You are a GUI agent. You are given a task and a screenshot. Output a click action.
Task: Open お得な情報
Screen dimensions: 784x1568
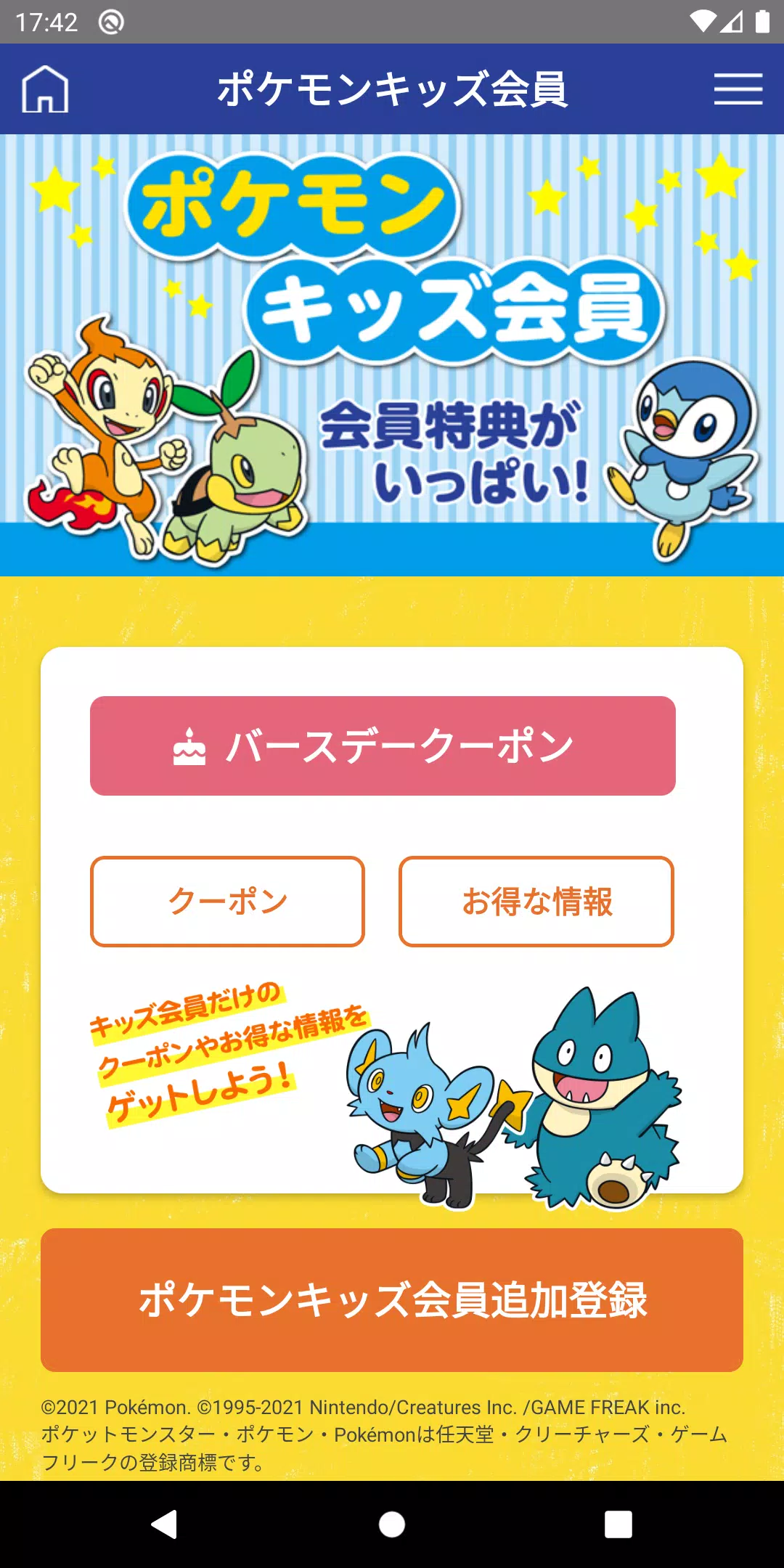point(537,901)
